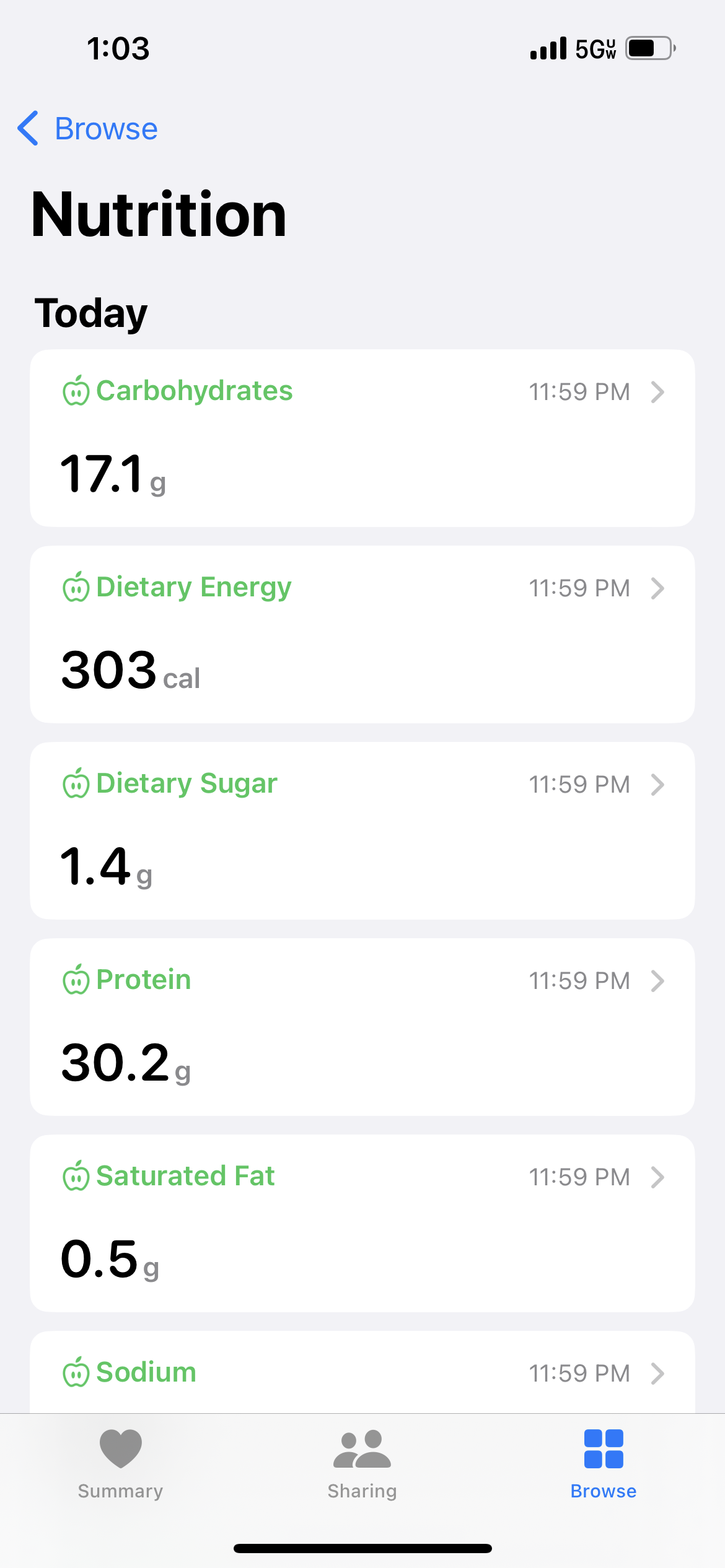725x1568 pixels.
Task: Select the Dietary Sugar card
Action: click(x=362, y=830)
